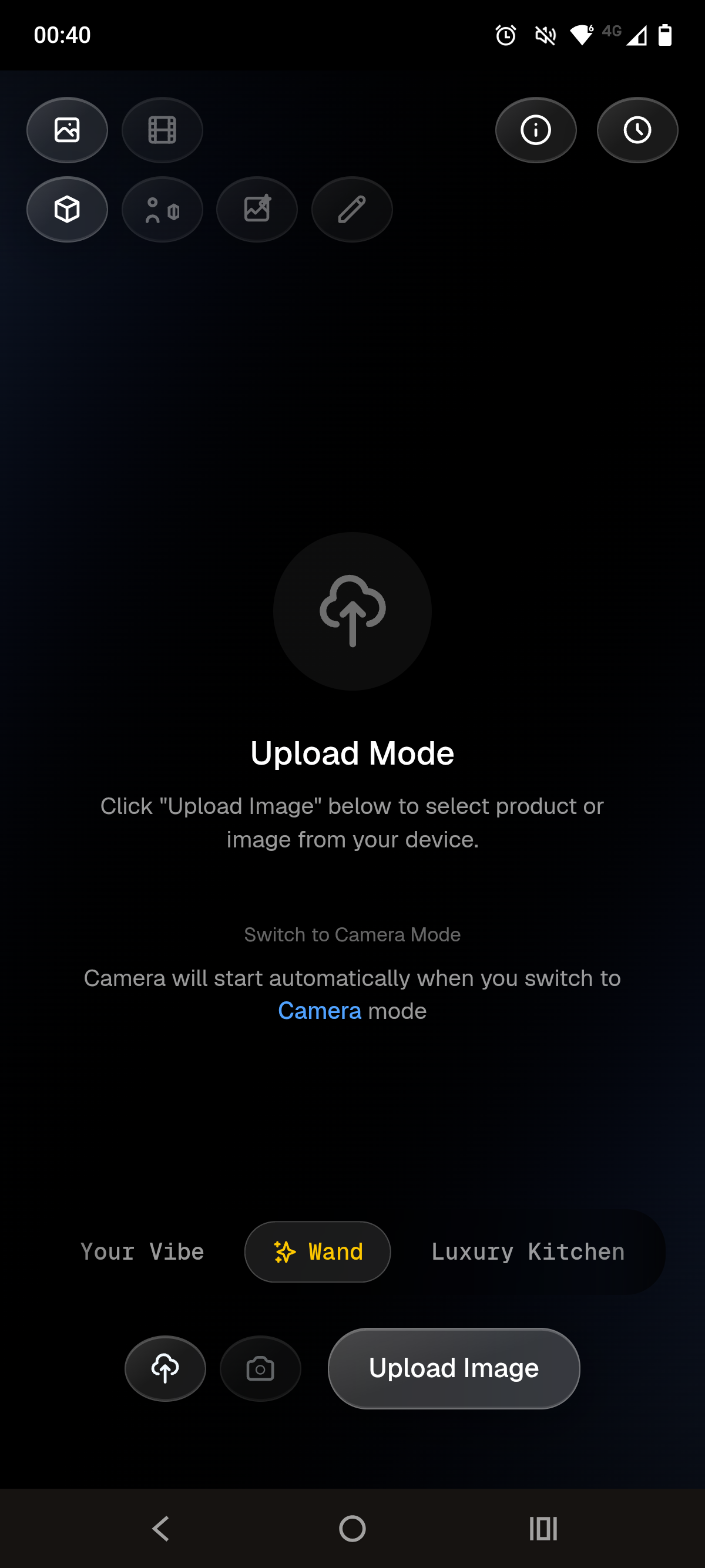Follow the blue Camera link
Image resolution: width=705 pixels, height=1568 pixels.
coord(320,1011)
